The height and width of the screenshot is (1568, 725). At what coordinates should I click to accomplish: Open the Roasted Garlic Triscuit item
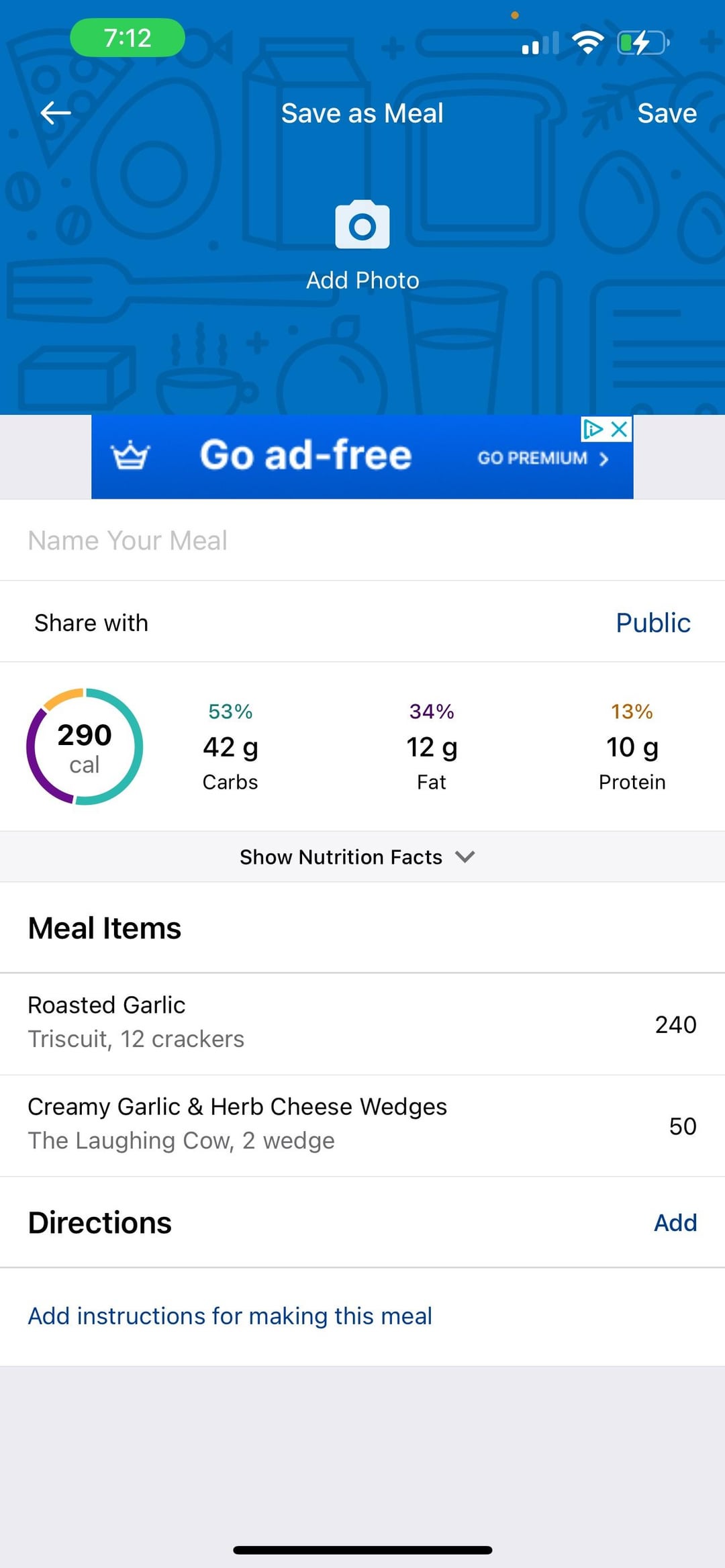pyautogui.click(x=362, y=1024)
